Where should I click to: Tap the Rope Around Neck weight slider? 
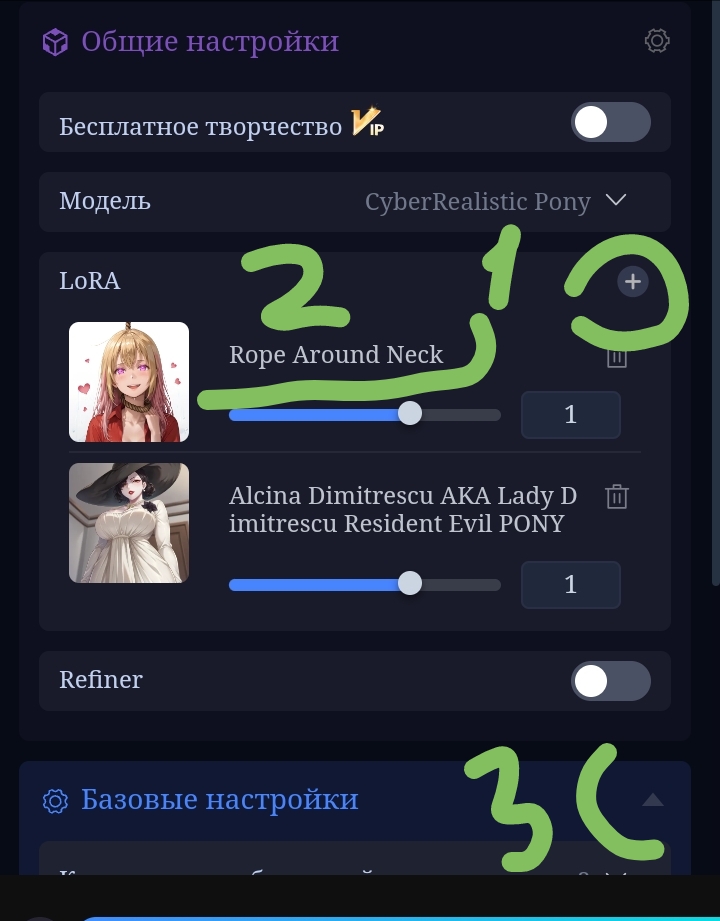pos(365,415)
